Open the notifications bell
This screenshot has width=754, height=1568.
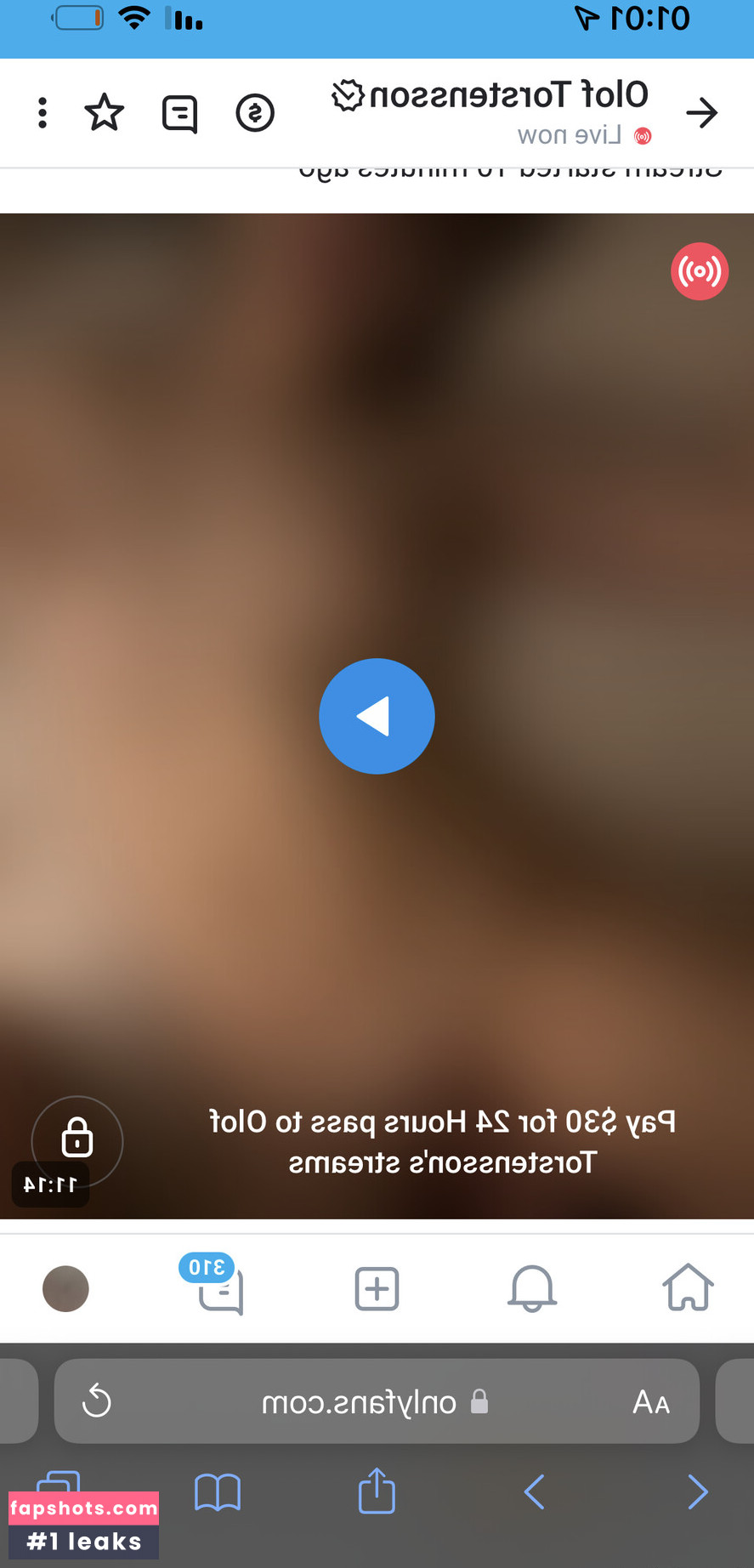(x=532, y=1287)
